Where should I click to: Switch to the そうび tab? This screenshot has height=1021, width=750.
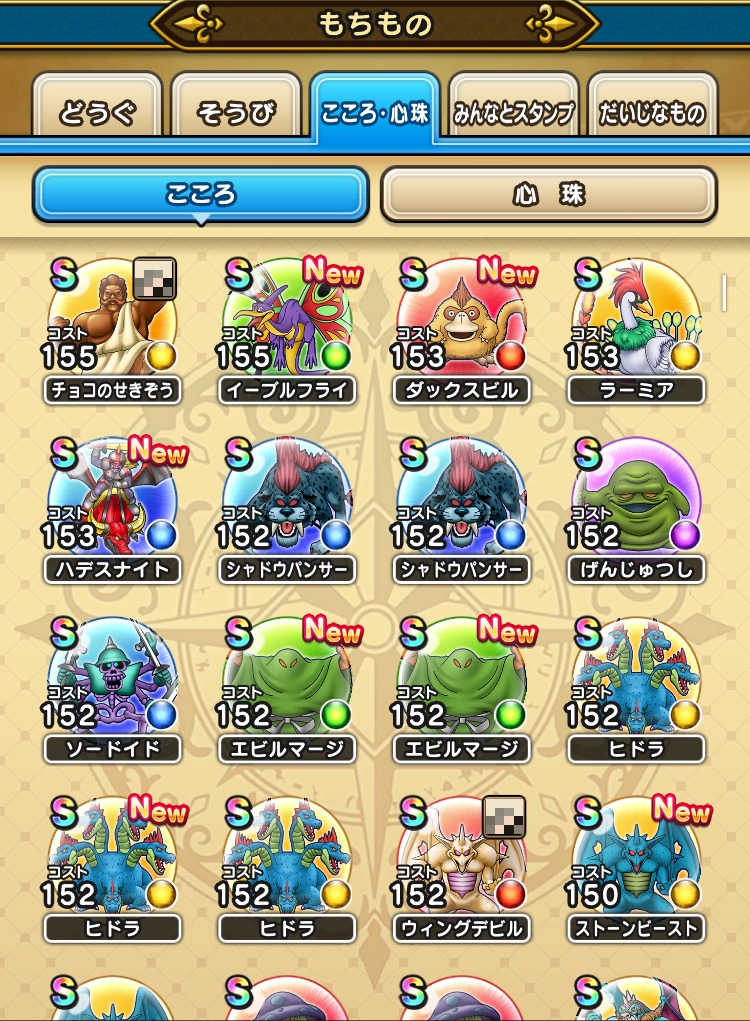click(x=236, y=112)
